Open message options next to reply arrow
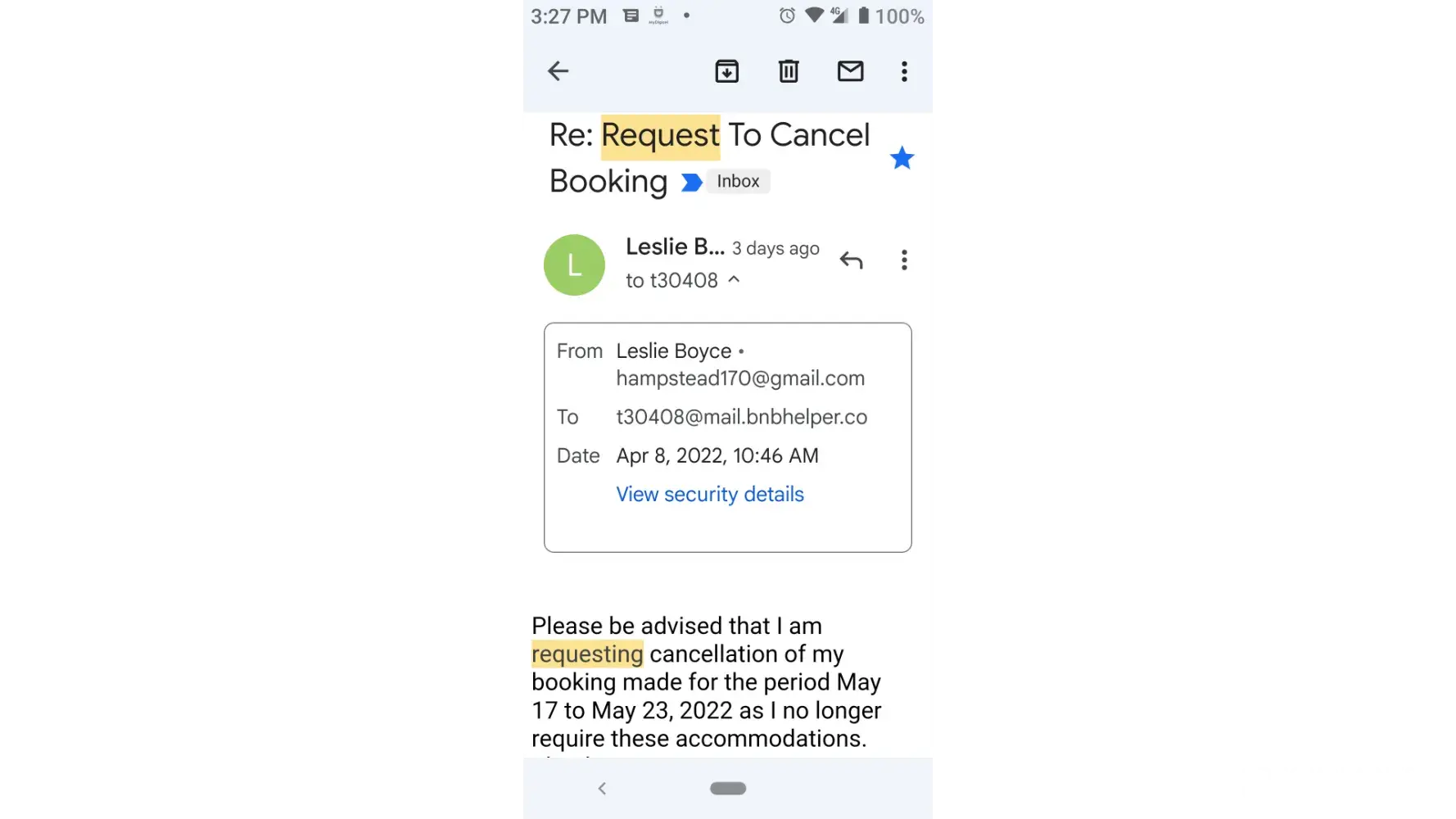This screenshot has height=819, width=1456. pos(904,260)
